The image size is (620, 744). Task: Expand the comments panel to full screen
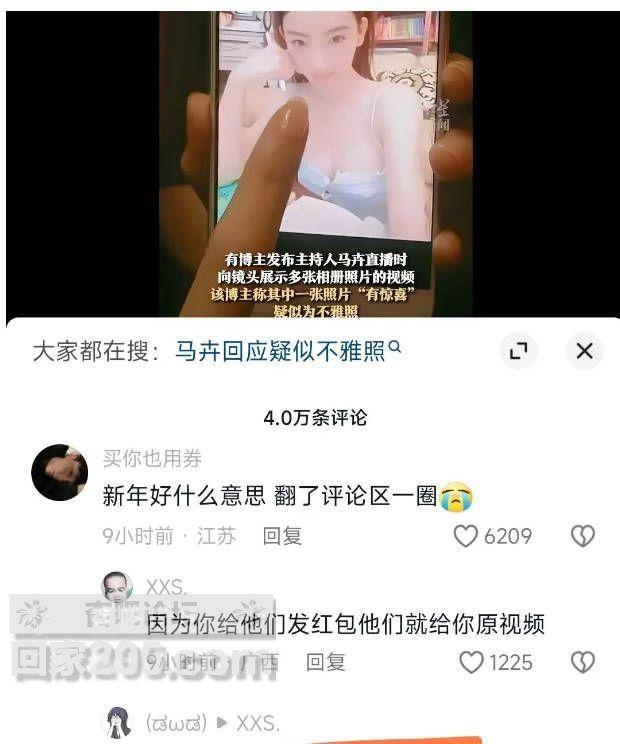[518, 351]
